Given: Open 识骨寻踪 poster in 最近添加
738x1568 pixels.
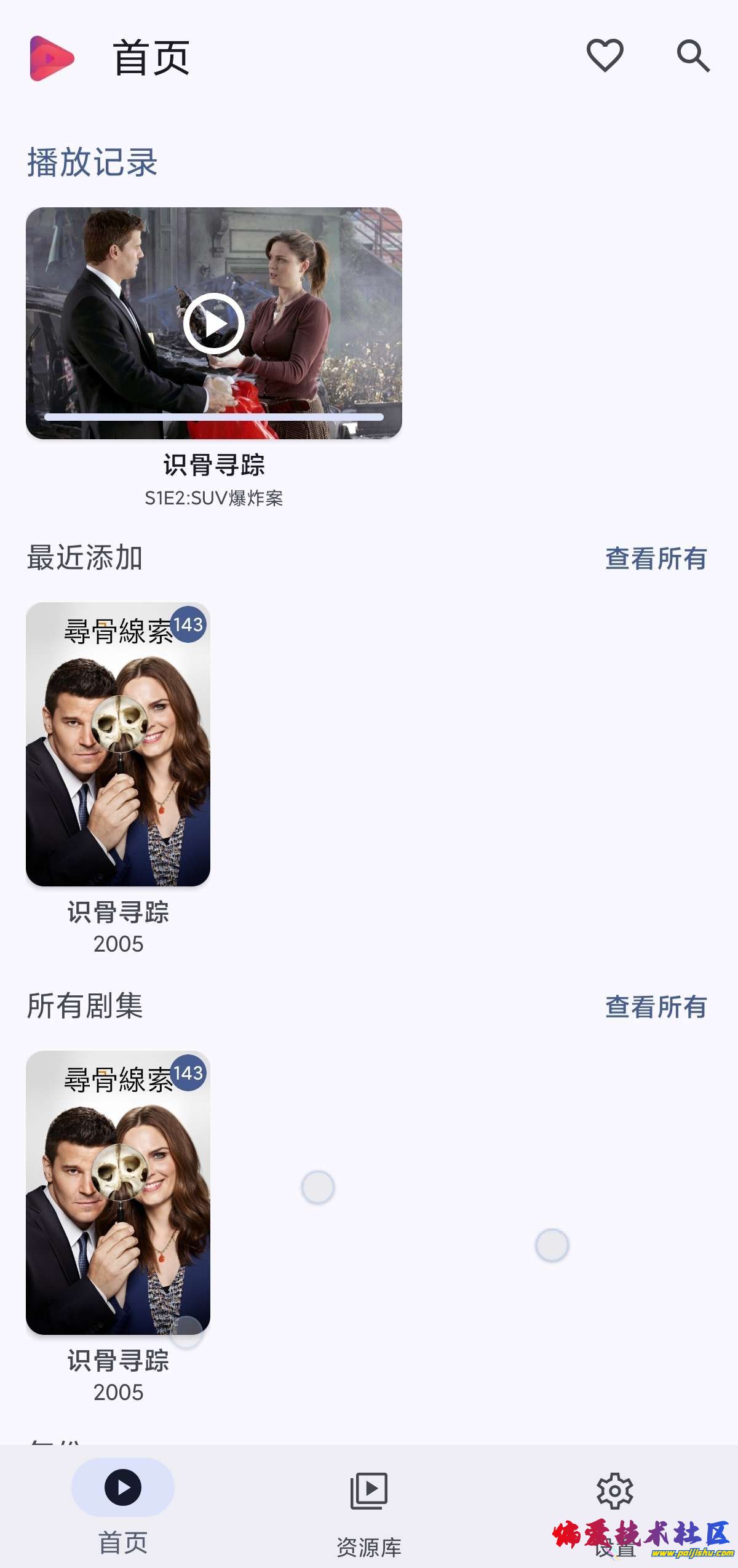Looking at the screenshot, I should 118,744.
